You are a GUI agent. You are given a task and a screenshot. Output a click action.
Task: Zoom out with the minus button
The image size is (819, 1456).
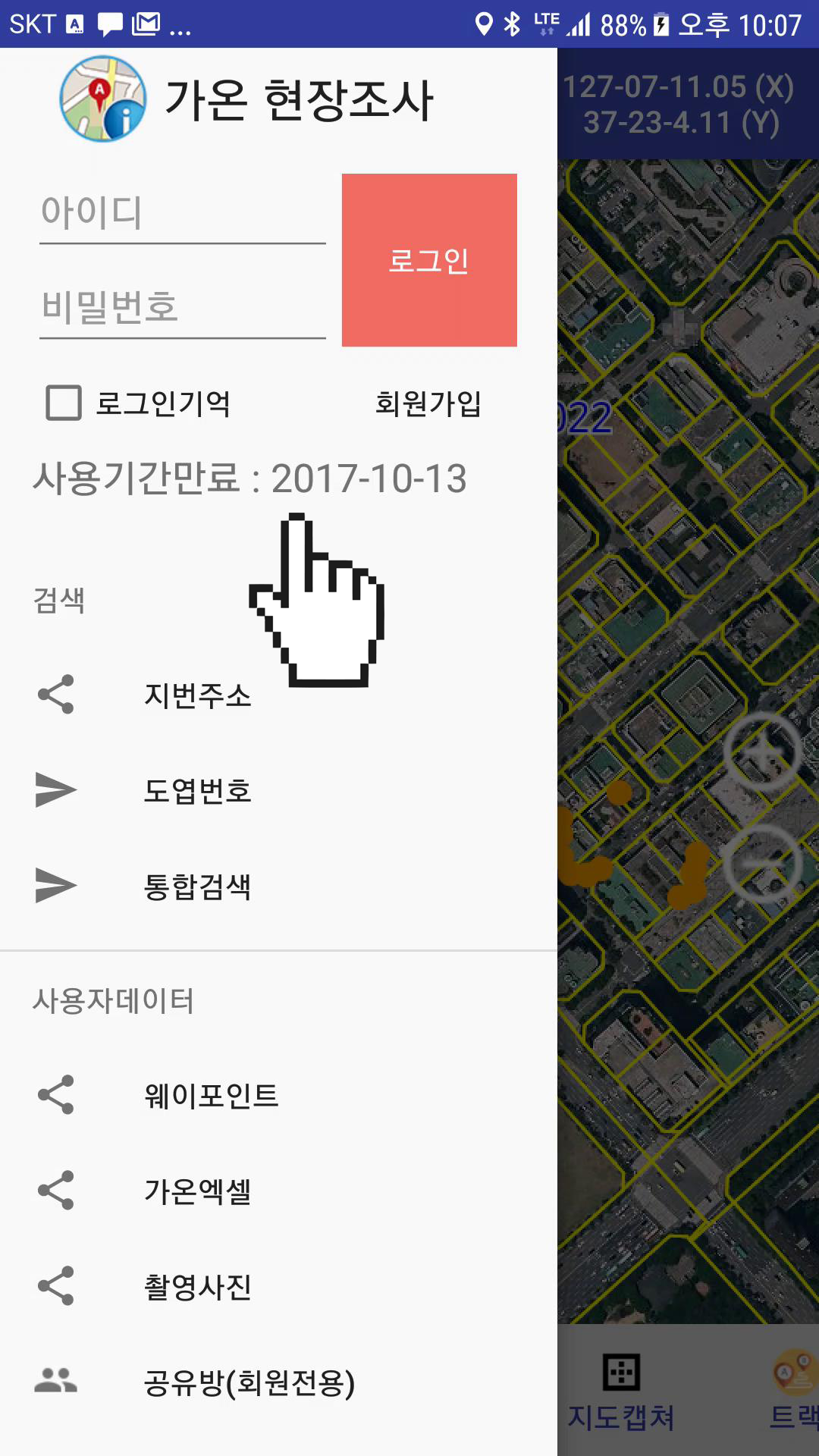(762, 864)
